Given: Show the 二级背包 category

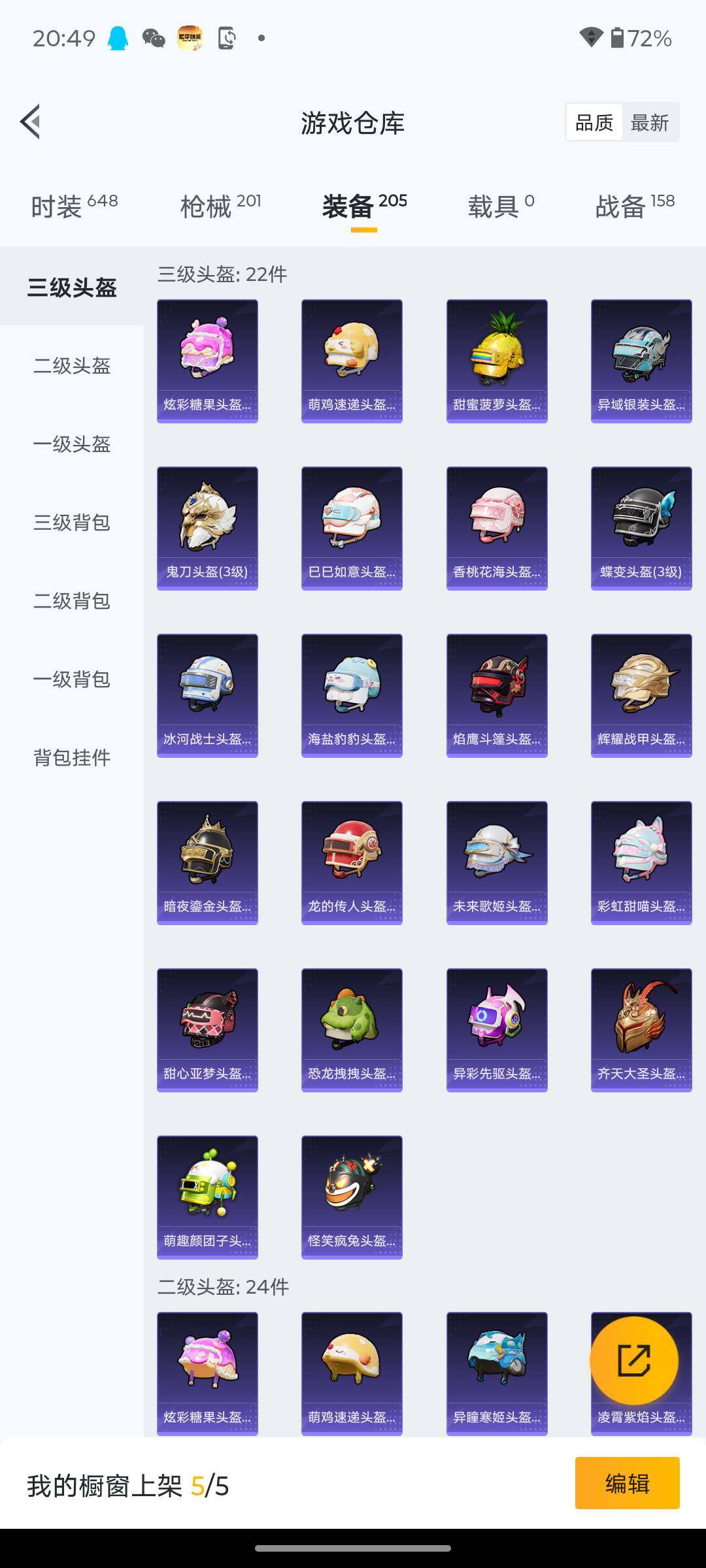Looking at the screenshot, I should click(x=72, y=601).
